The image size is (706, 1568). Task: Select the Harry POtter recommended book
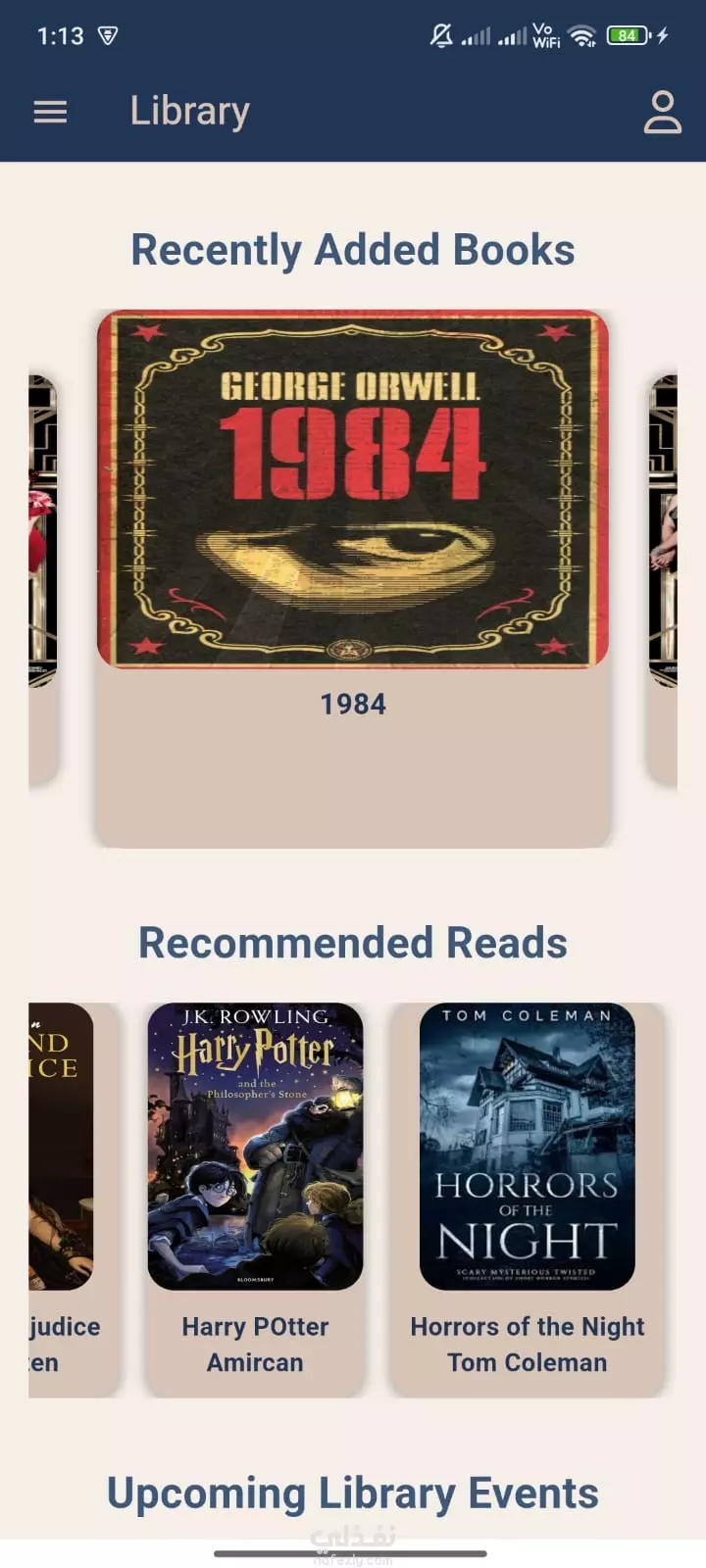click(x=255, y=1199)
